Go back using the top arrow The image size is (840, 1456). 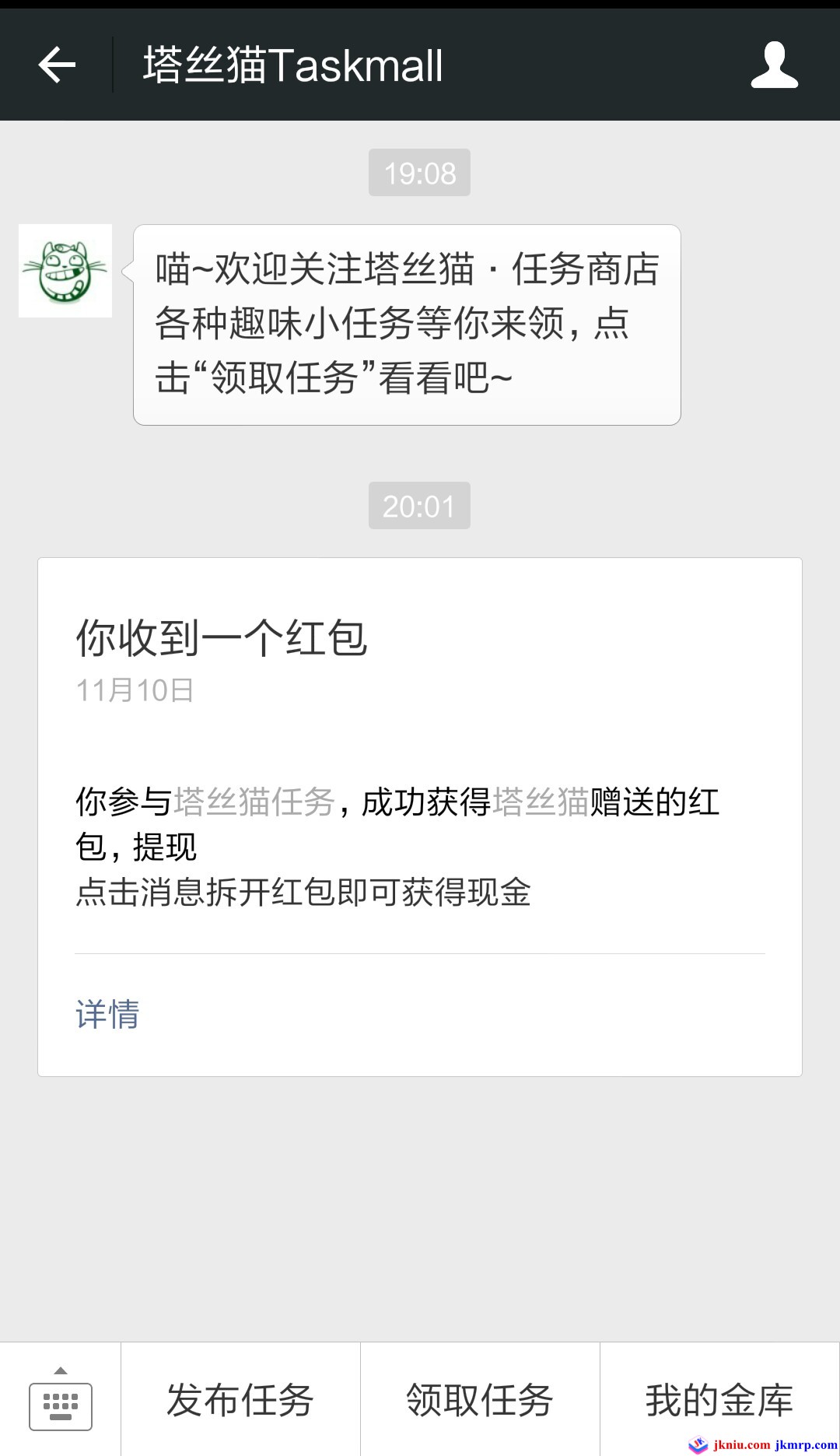pos(57,65)
